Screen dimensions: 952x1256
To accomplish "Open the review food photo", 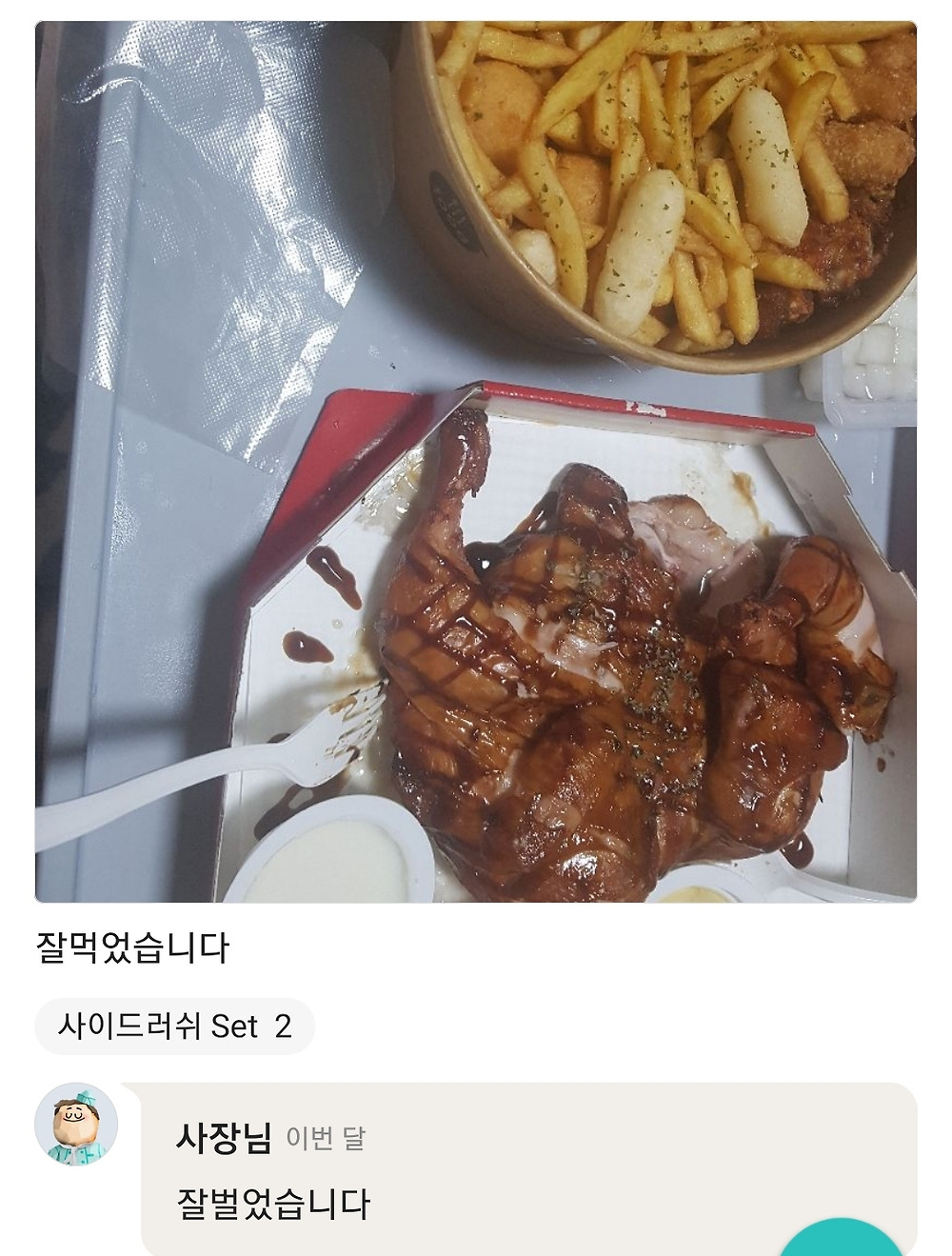I will 476,461.
